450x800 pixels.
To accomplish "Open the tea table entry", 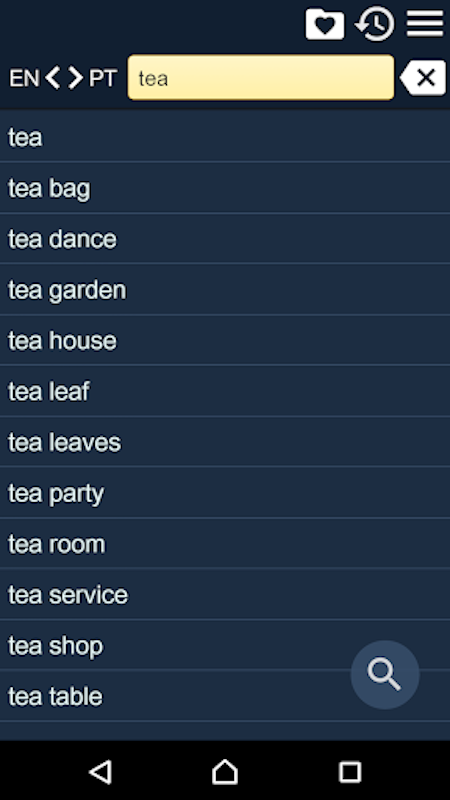I will pyautogui.click(x=225, y=696).
